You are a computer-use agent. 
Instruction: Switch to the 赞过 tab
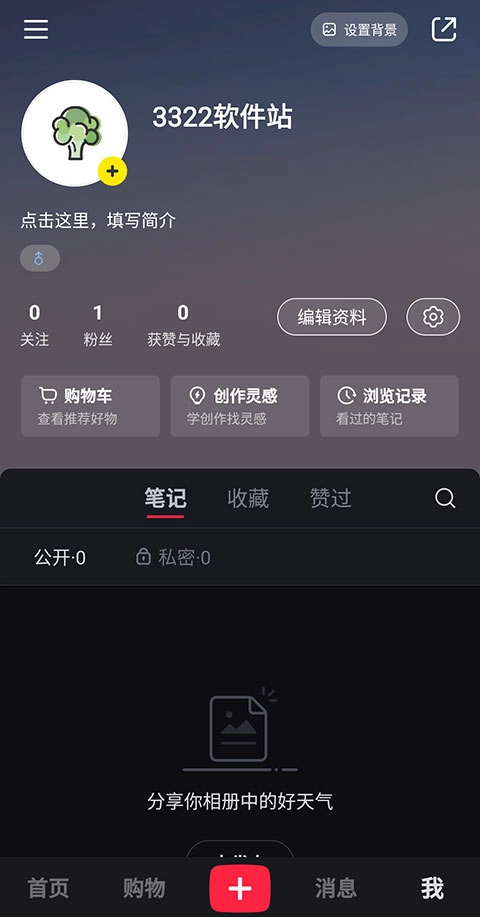coord(330,498)
